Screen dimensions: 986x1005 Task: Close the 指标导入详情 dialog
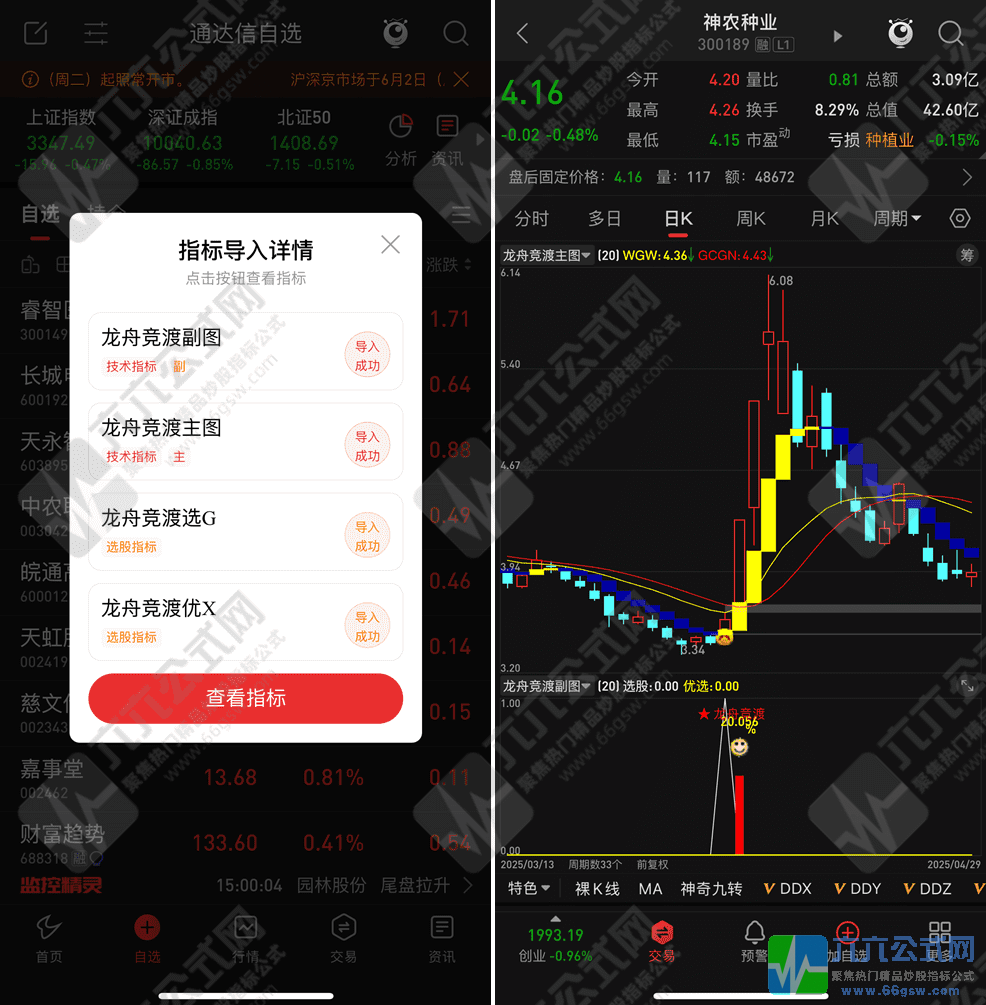391,244
